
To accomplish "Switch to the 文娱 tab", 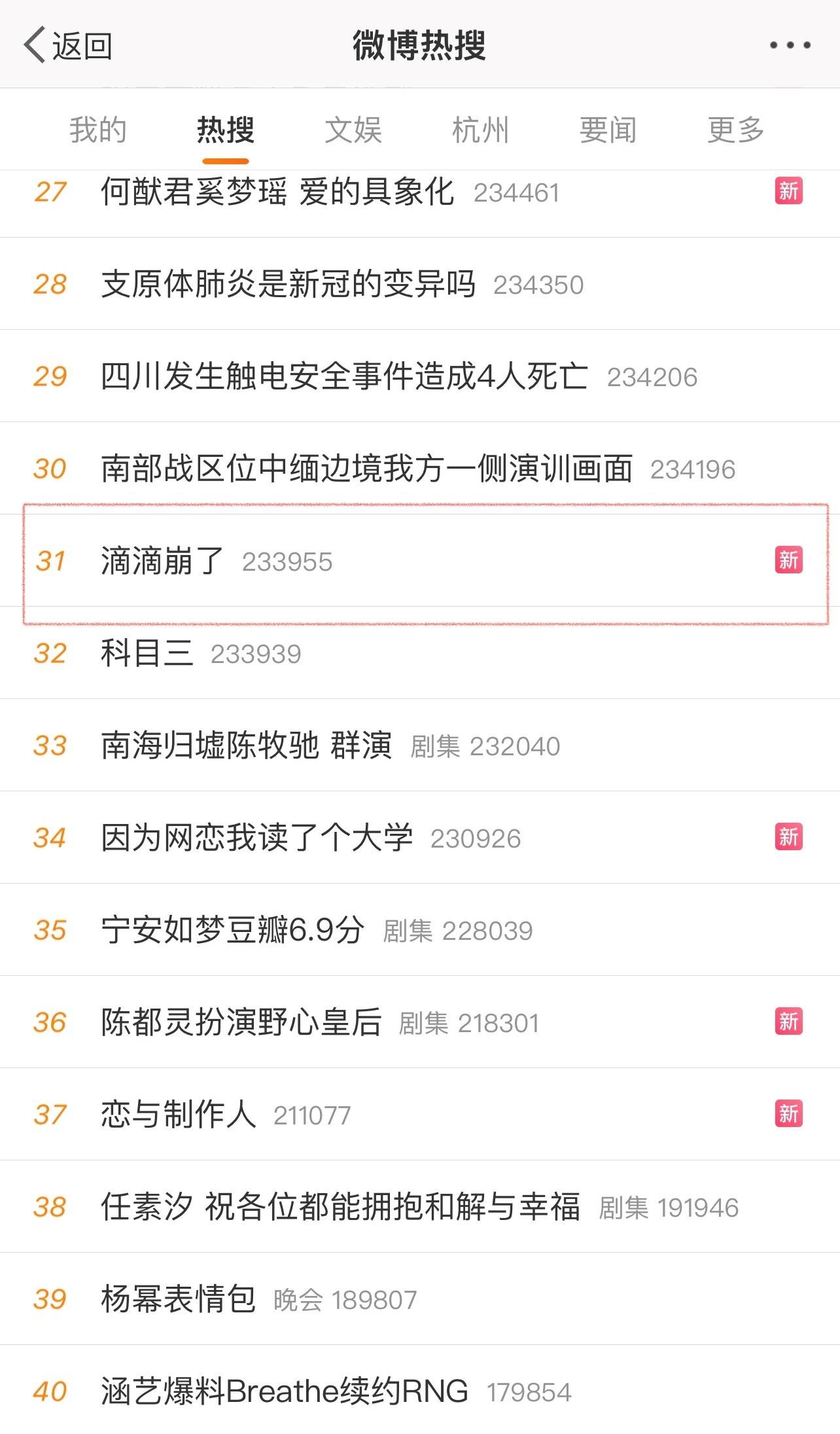I will point(353,129).
